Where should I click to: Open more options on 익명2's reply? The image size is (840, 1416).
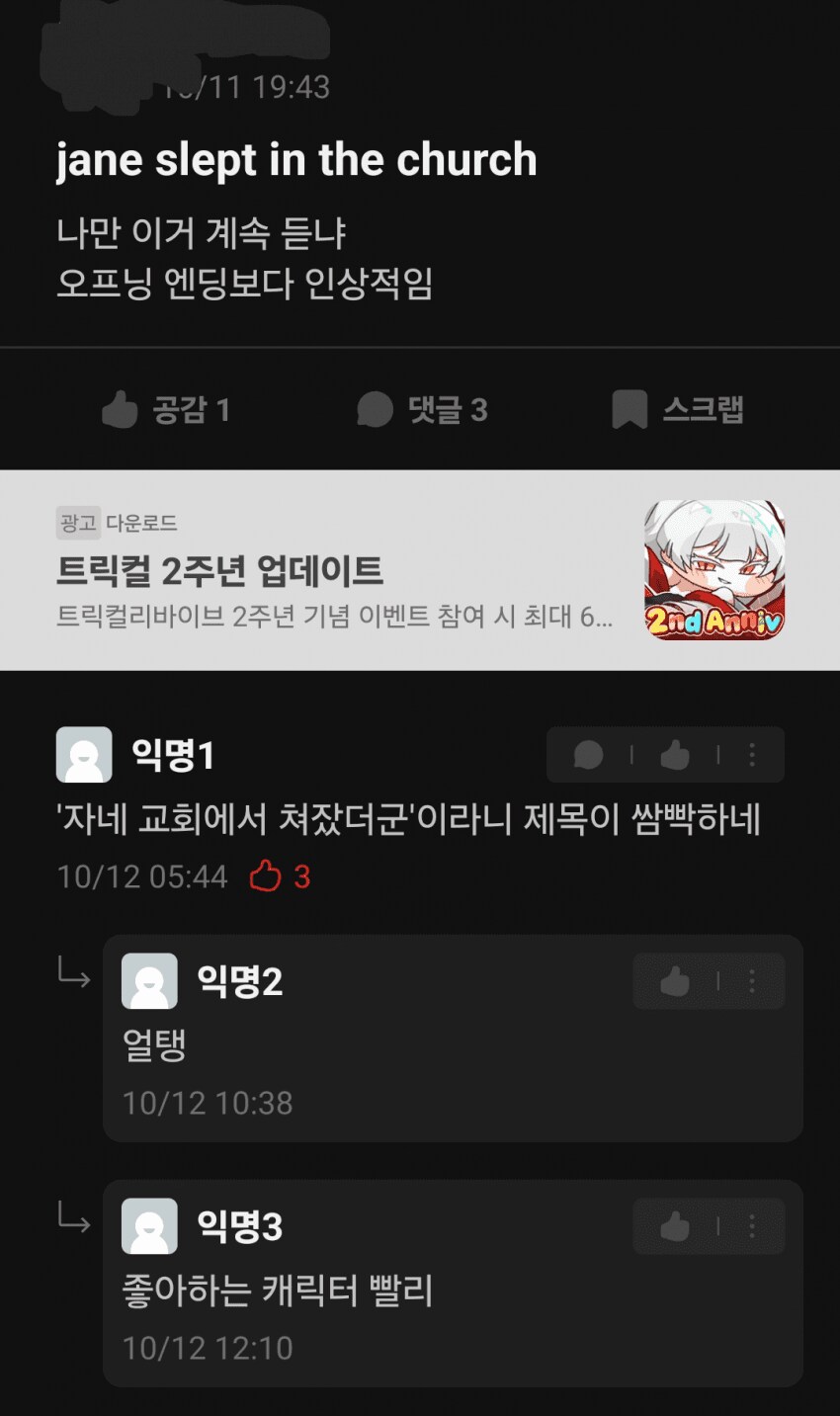pos(752,981)
